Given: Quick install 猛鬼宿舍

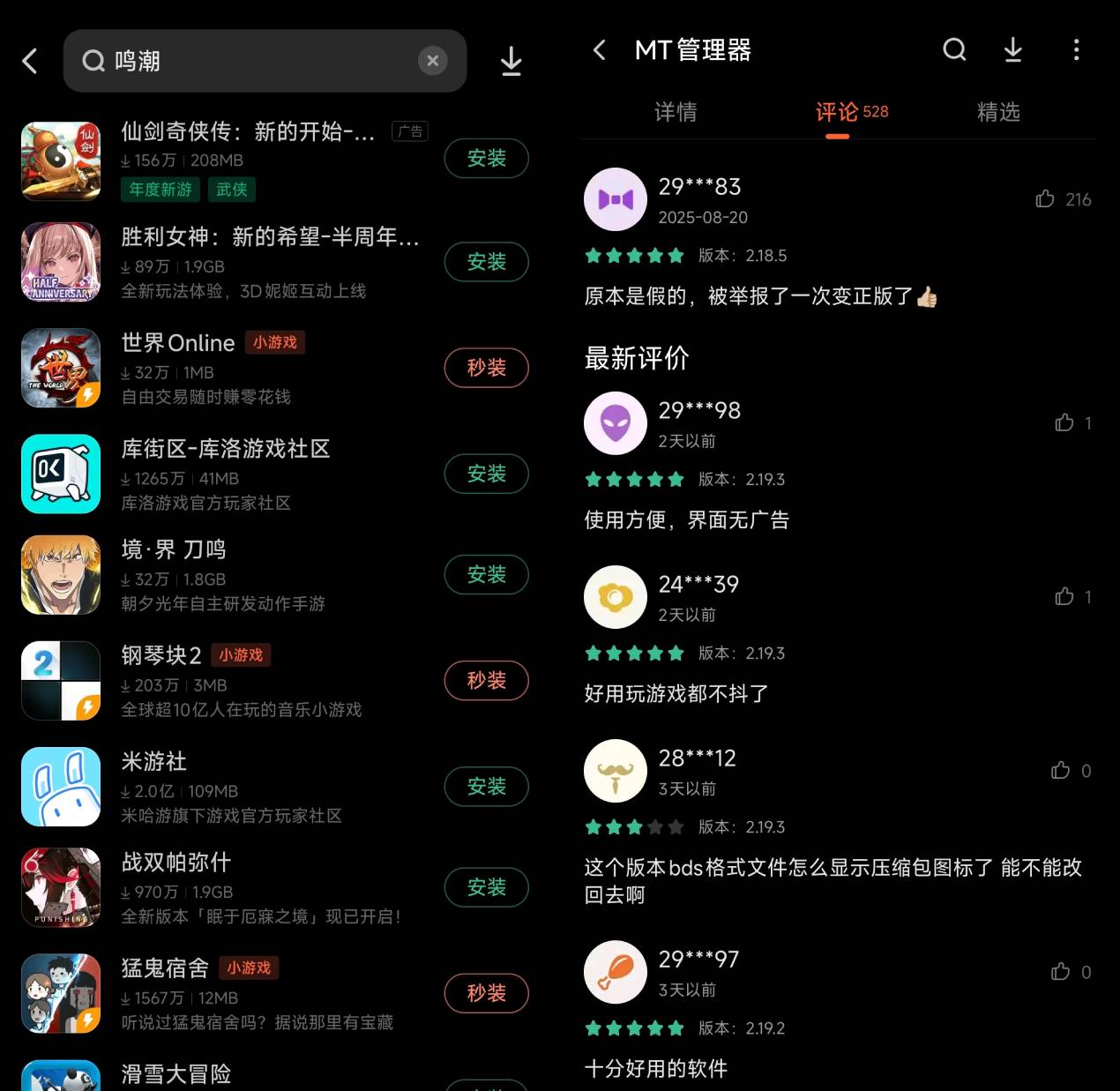Looking at the screenshot, I should click(x=486, y=993).
